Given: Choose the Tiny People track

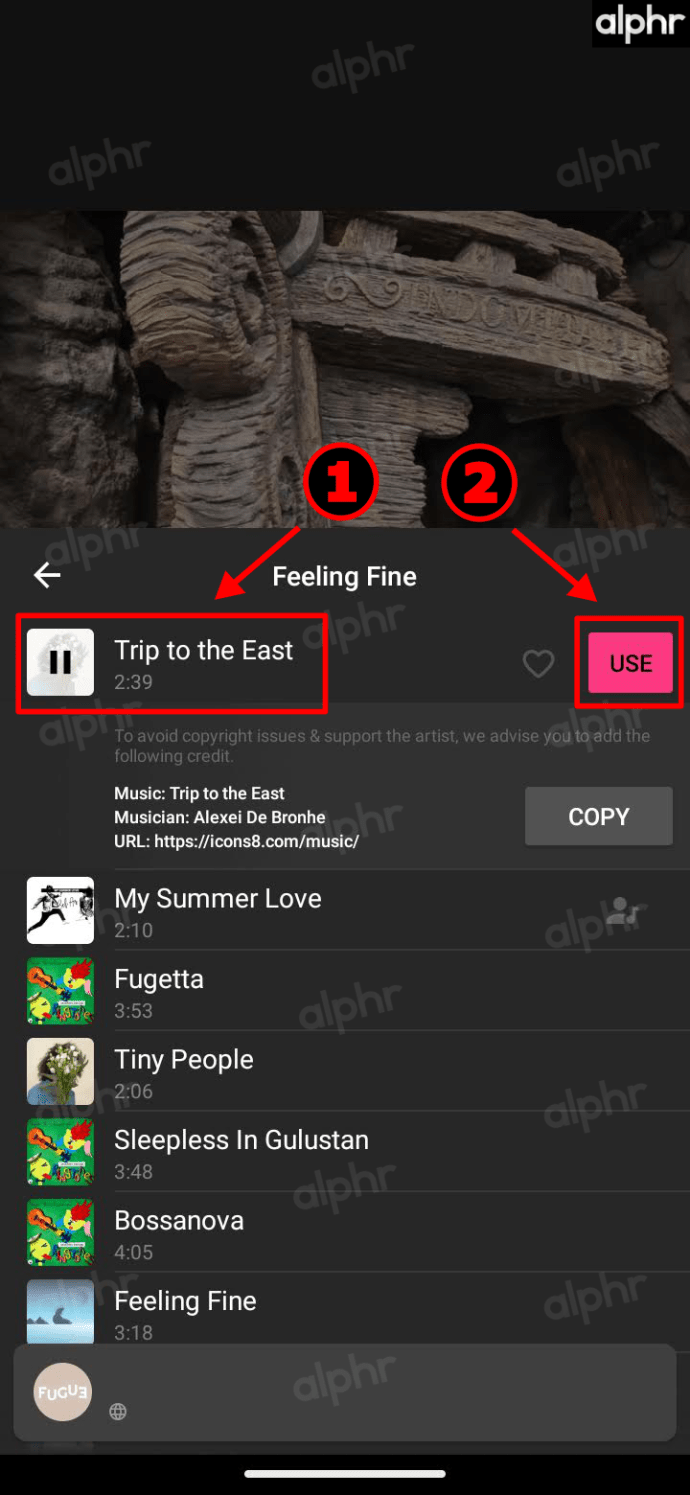Looking at the screenshot, I should click(184, 1071).
